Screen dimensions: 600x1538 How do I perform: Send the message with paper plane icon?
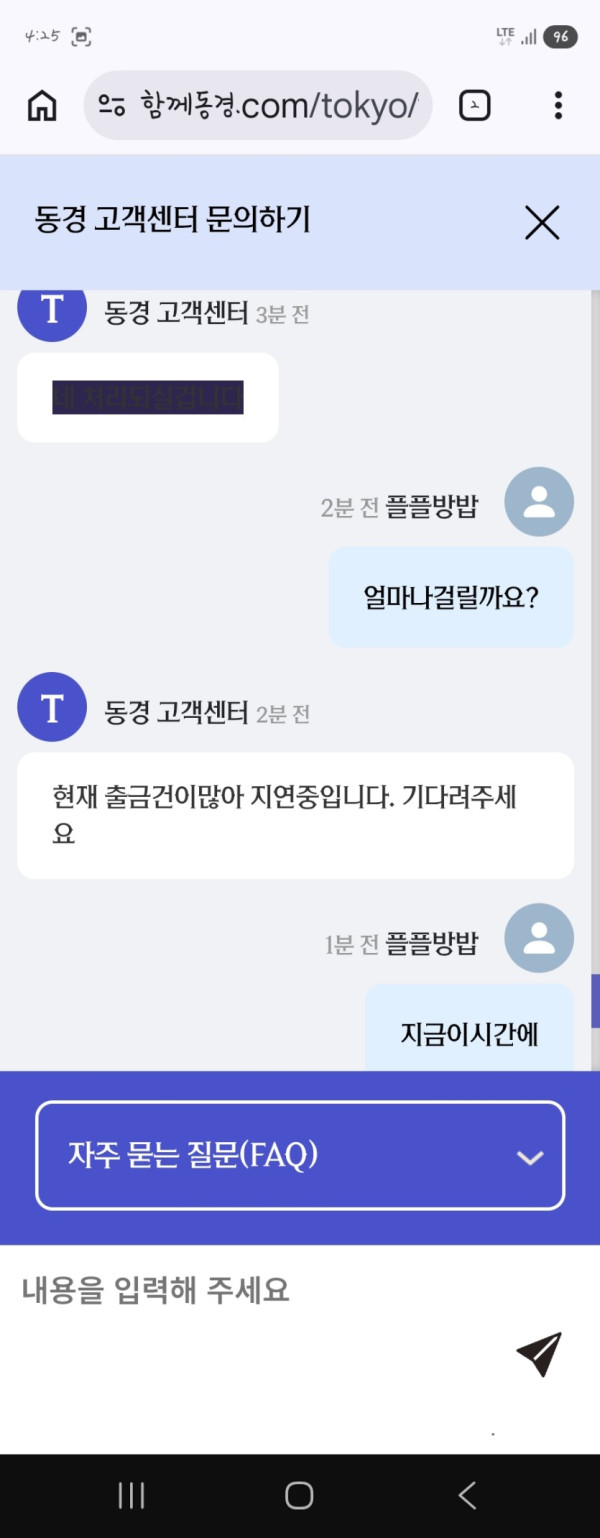(539, 1354)
